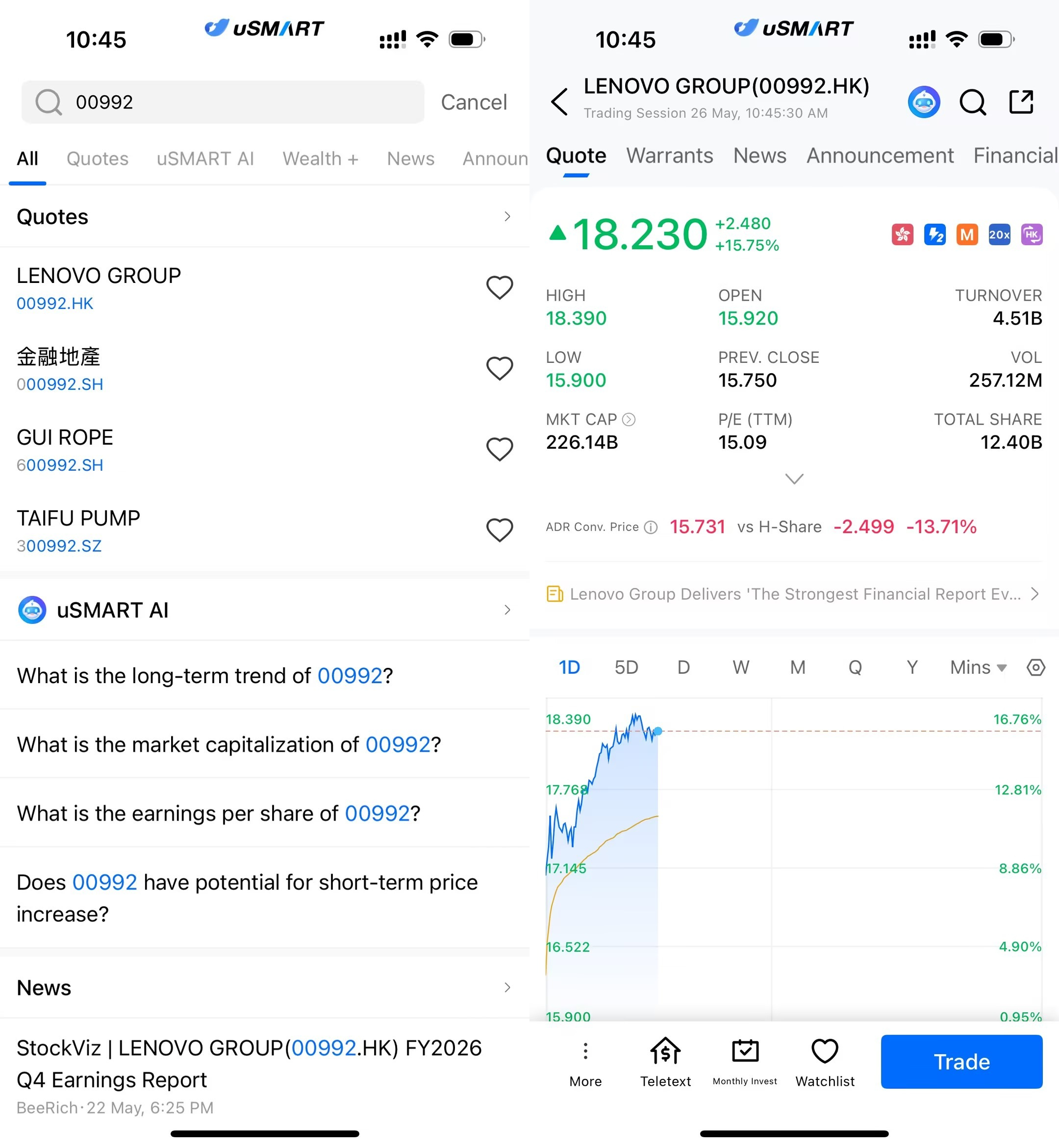Screen dimensions: 1059x1148
Task: Favorite TAIFU PUMP with its heart icon
Action: [499, 530]
